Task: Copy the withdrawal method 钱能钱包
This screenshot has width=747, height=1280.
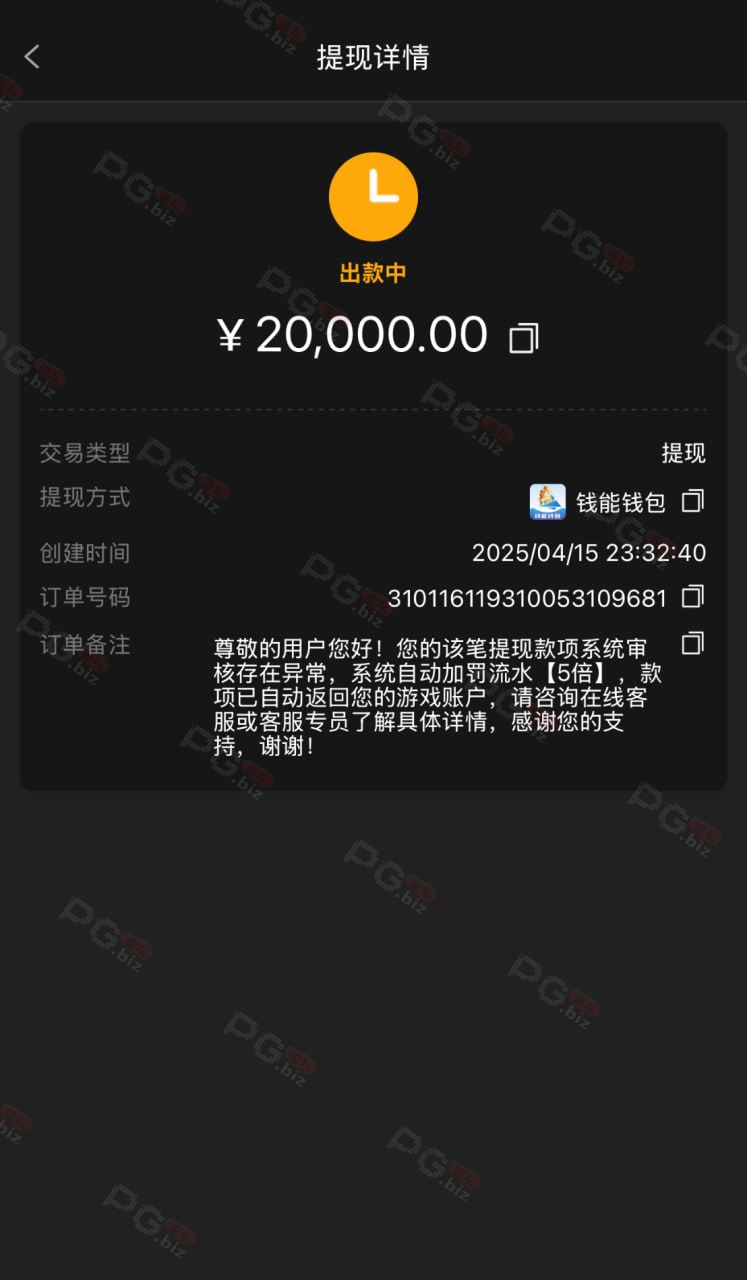Action: 693,501
